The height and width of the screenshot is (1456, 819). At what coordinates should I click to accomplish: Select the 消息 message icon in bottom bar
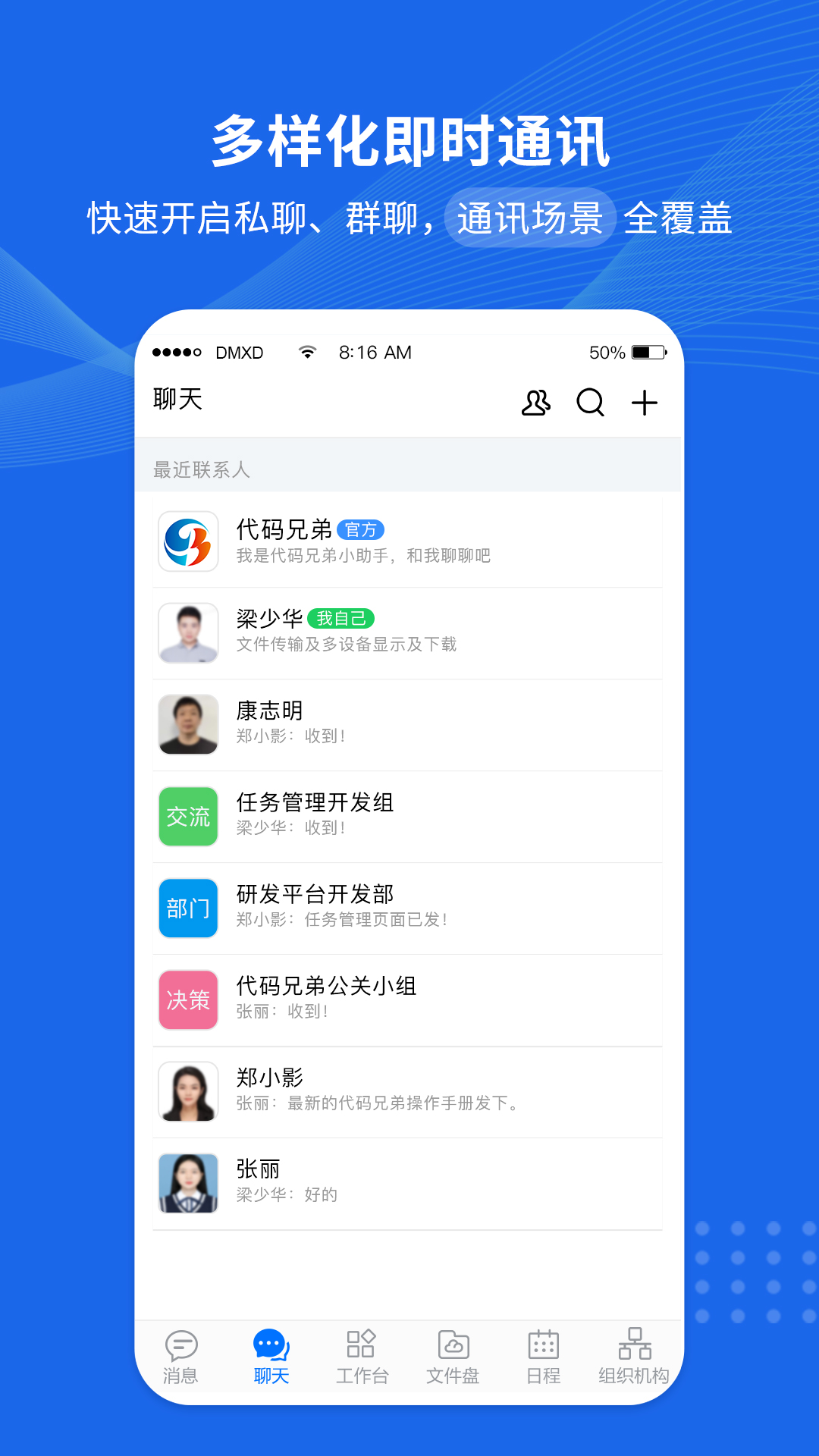[x=180, y=1357]
